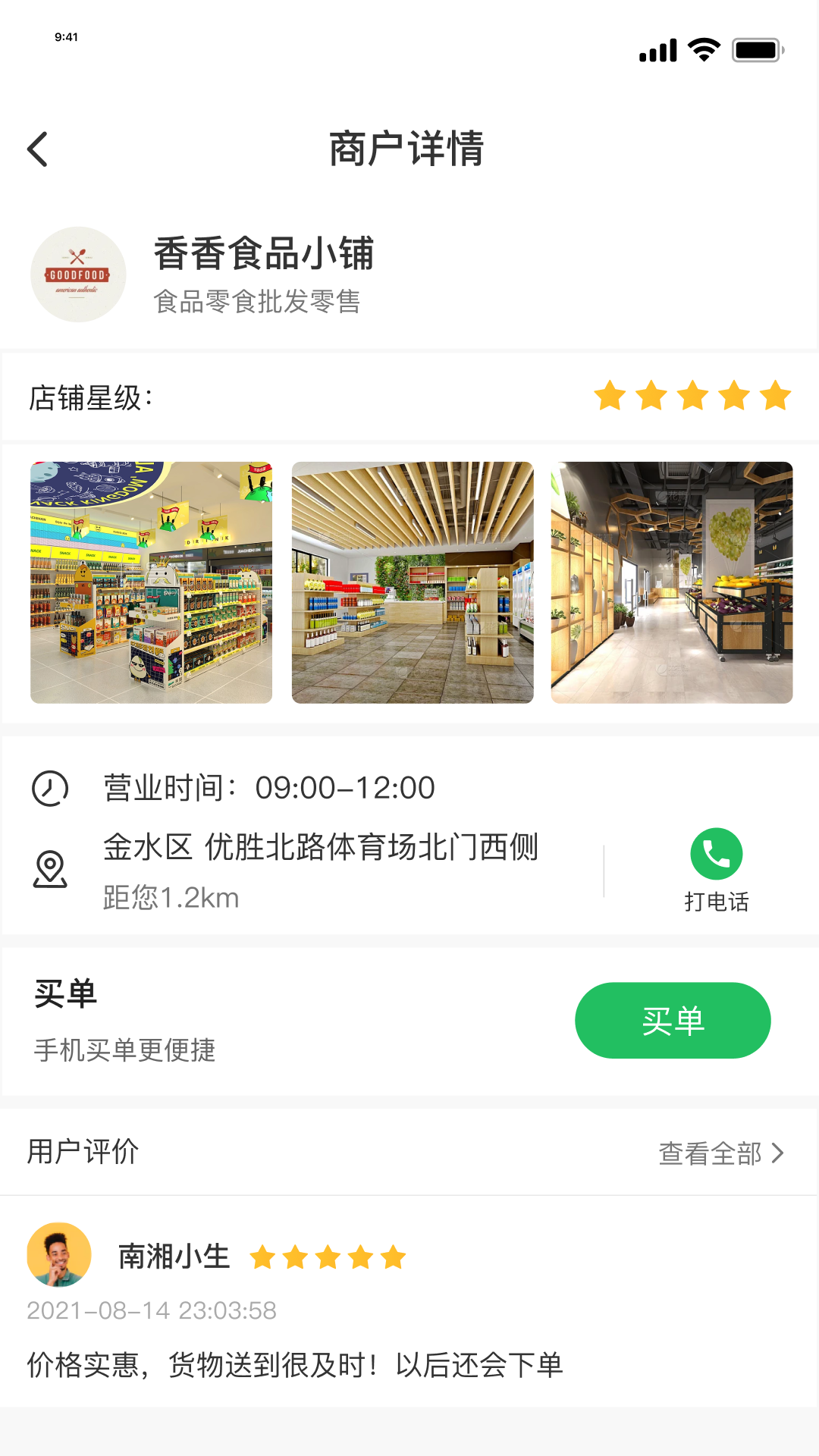The height and width of the screenshot is (1456, 819).
Task: Open 查看全部 to see all reviews
Action: point(720,1153)
